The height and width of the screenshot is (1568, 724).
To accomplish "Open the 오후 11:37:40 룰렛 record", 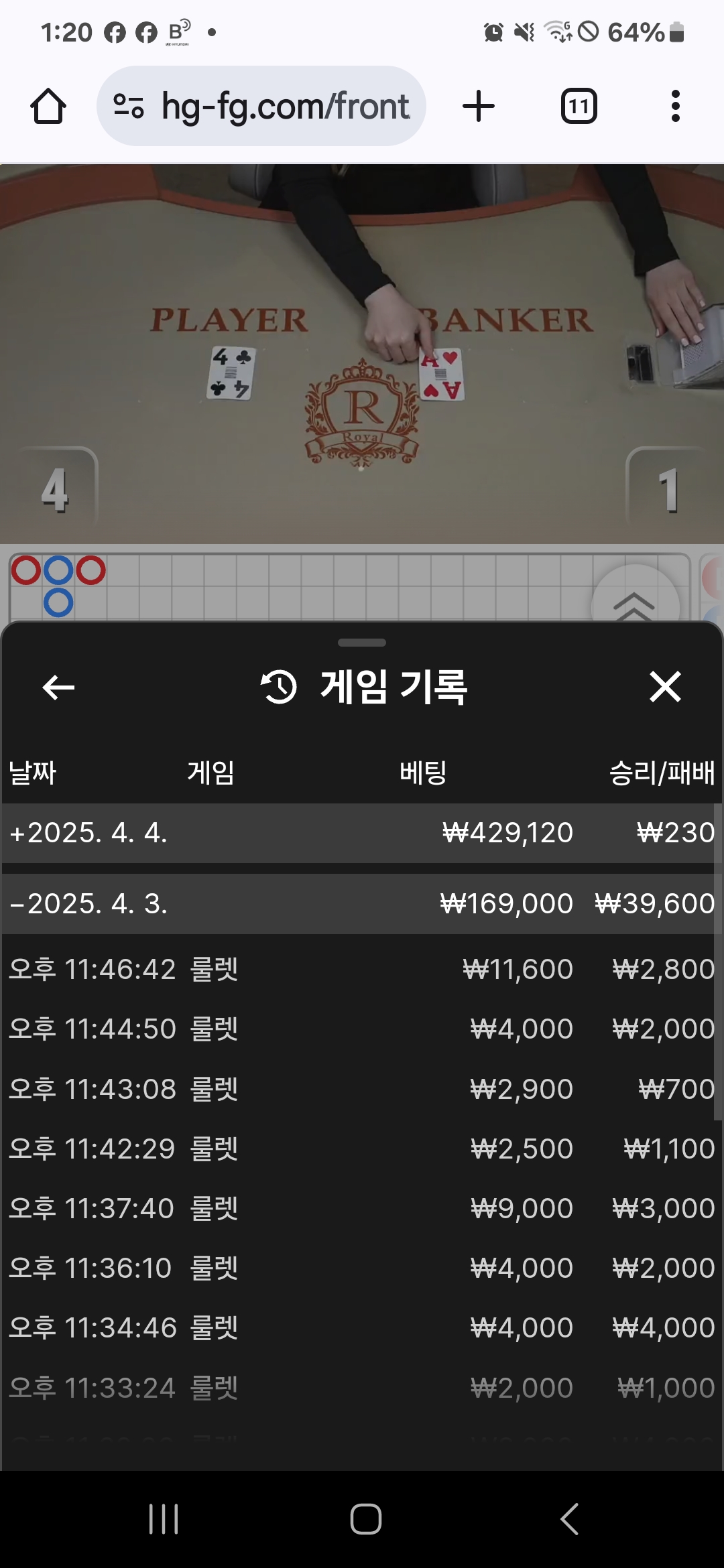I will coord(361,1209).
